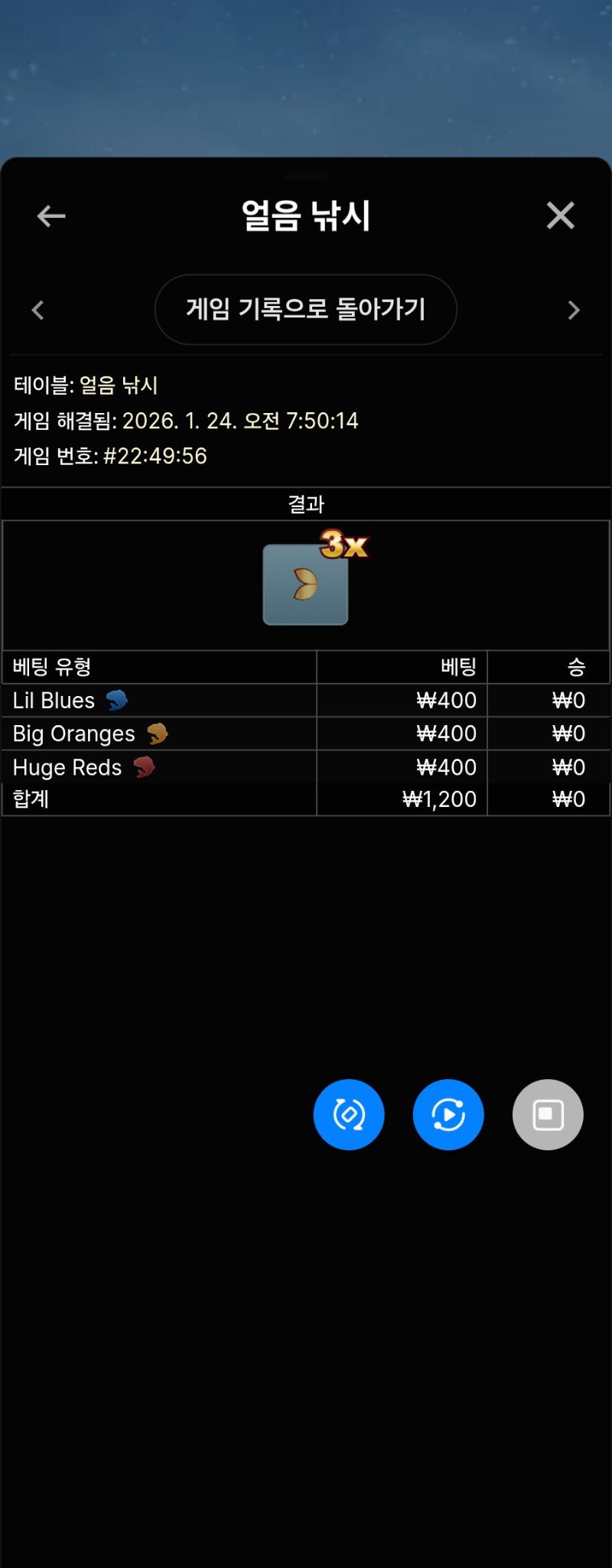Viewport: 612px width, 1568px height.
Task: Tap 게임 기록으로 돌아가기 button
Action: (x=306, y=310)
